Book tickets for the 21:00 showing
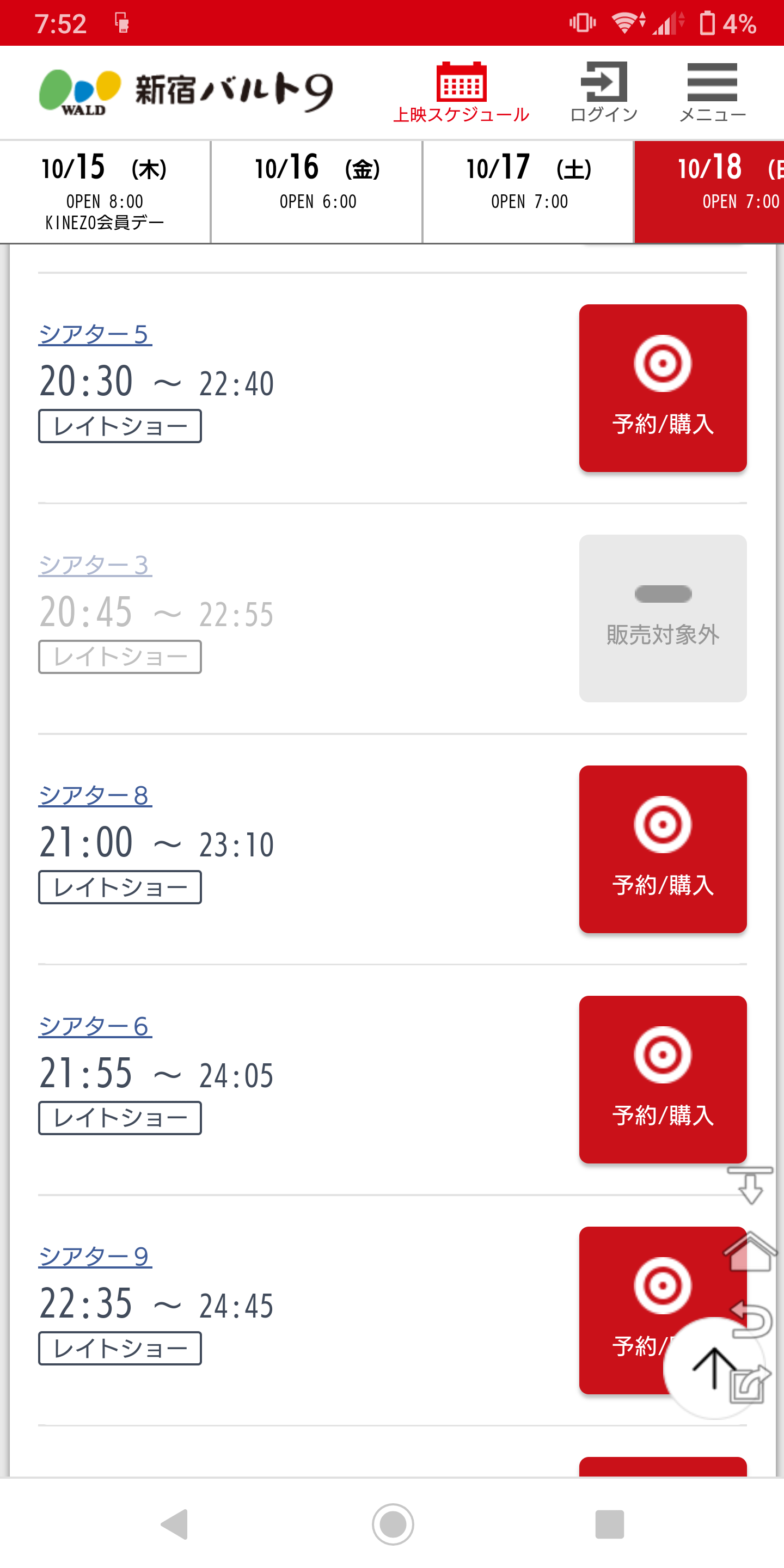 coord(662,849)
